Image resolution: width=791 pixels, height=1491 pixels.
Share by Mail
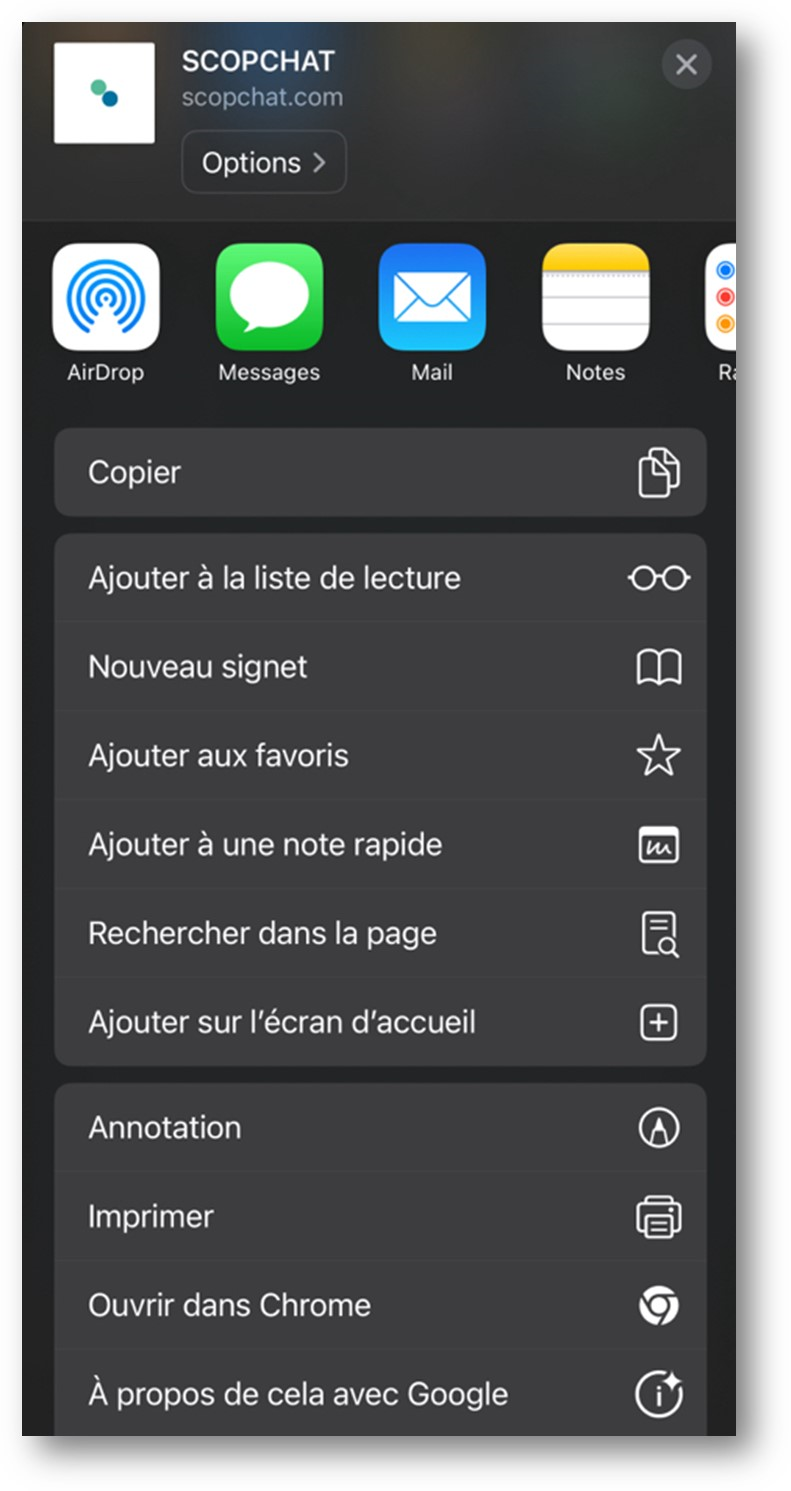point(432,298)
